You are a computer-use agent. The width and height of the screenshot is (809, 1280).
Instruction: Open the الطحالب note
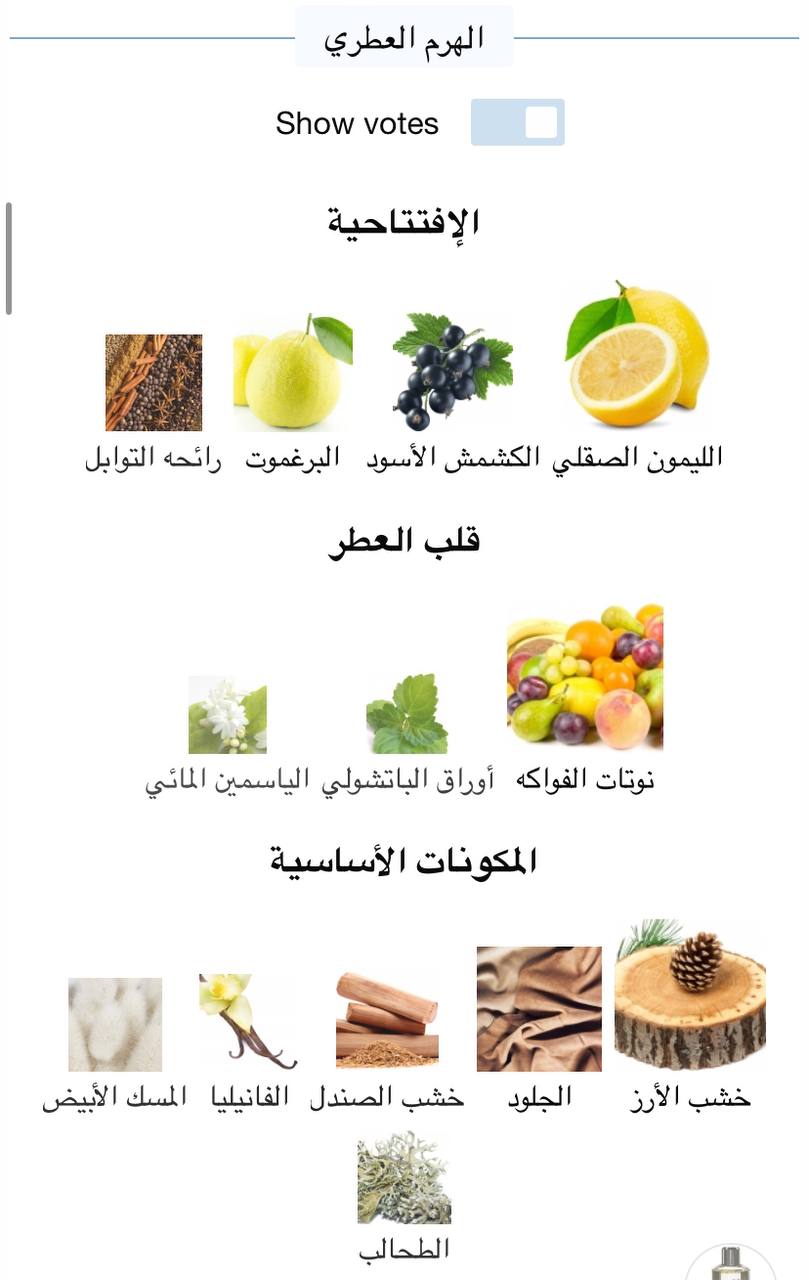pyautogui.click(x=404, y=1178)
